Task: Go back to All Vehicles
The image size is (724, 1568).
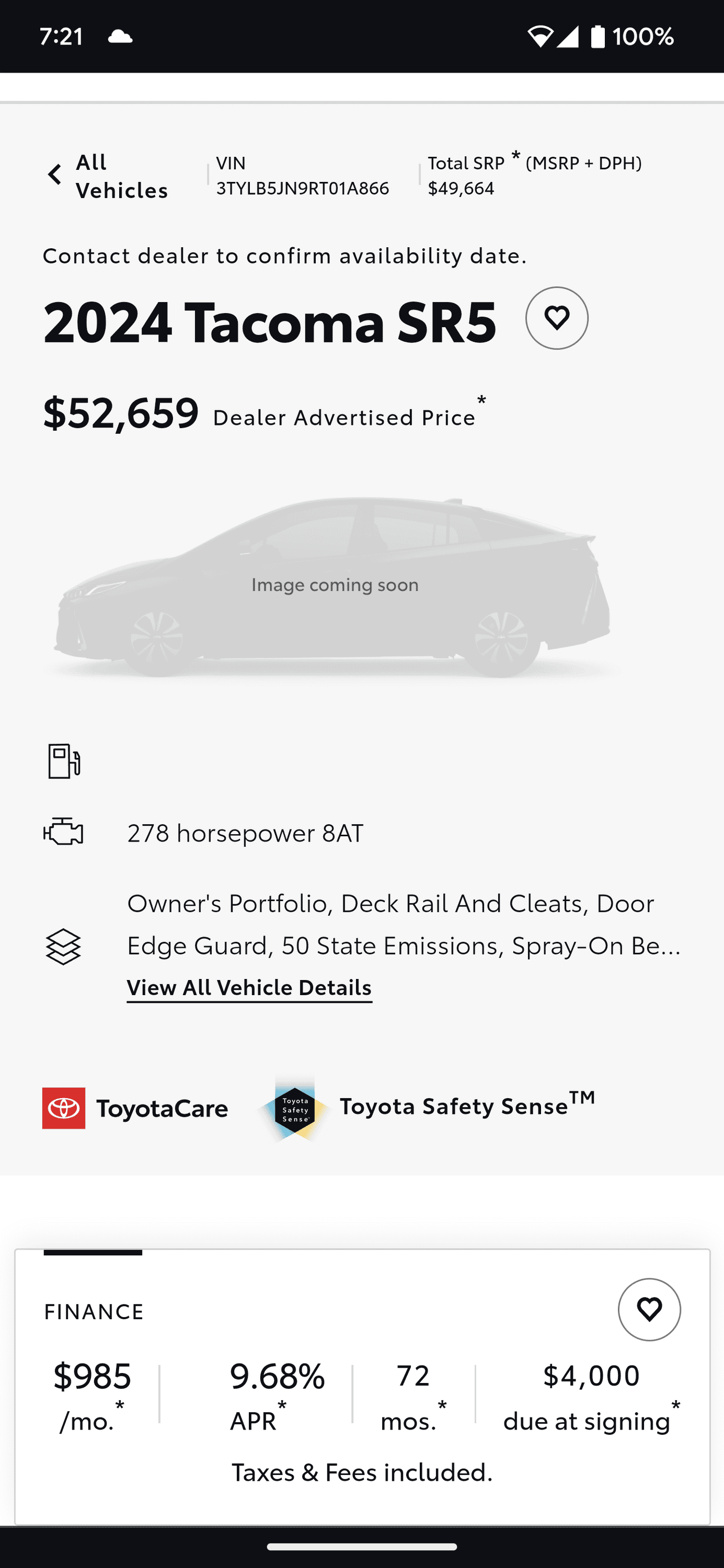Action: coord(108,176)
